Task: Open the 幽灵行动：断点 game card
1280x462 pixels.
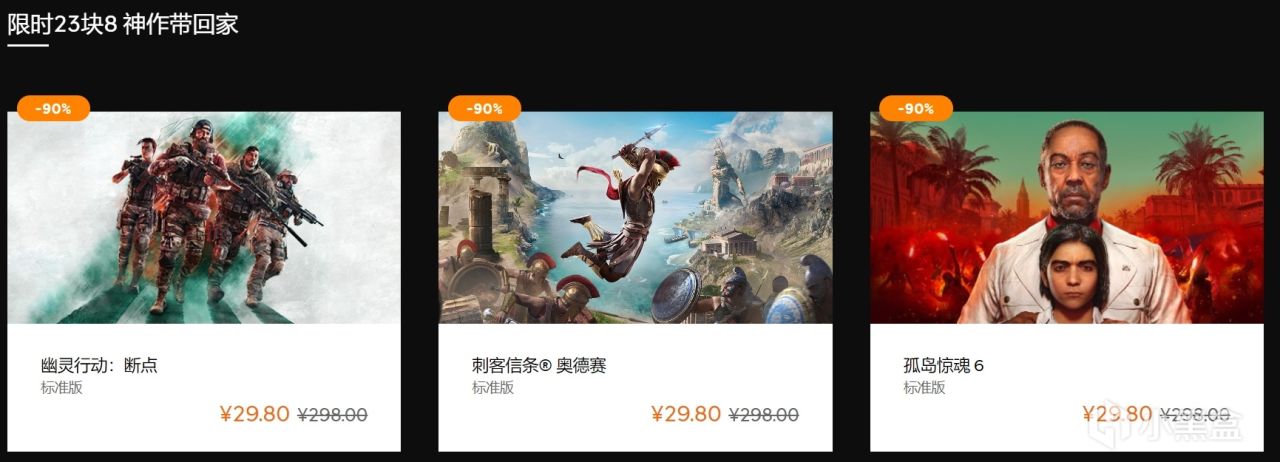Action: tap(204, 280)
